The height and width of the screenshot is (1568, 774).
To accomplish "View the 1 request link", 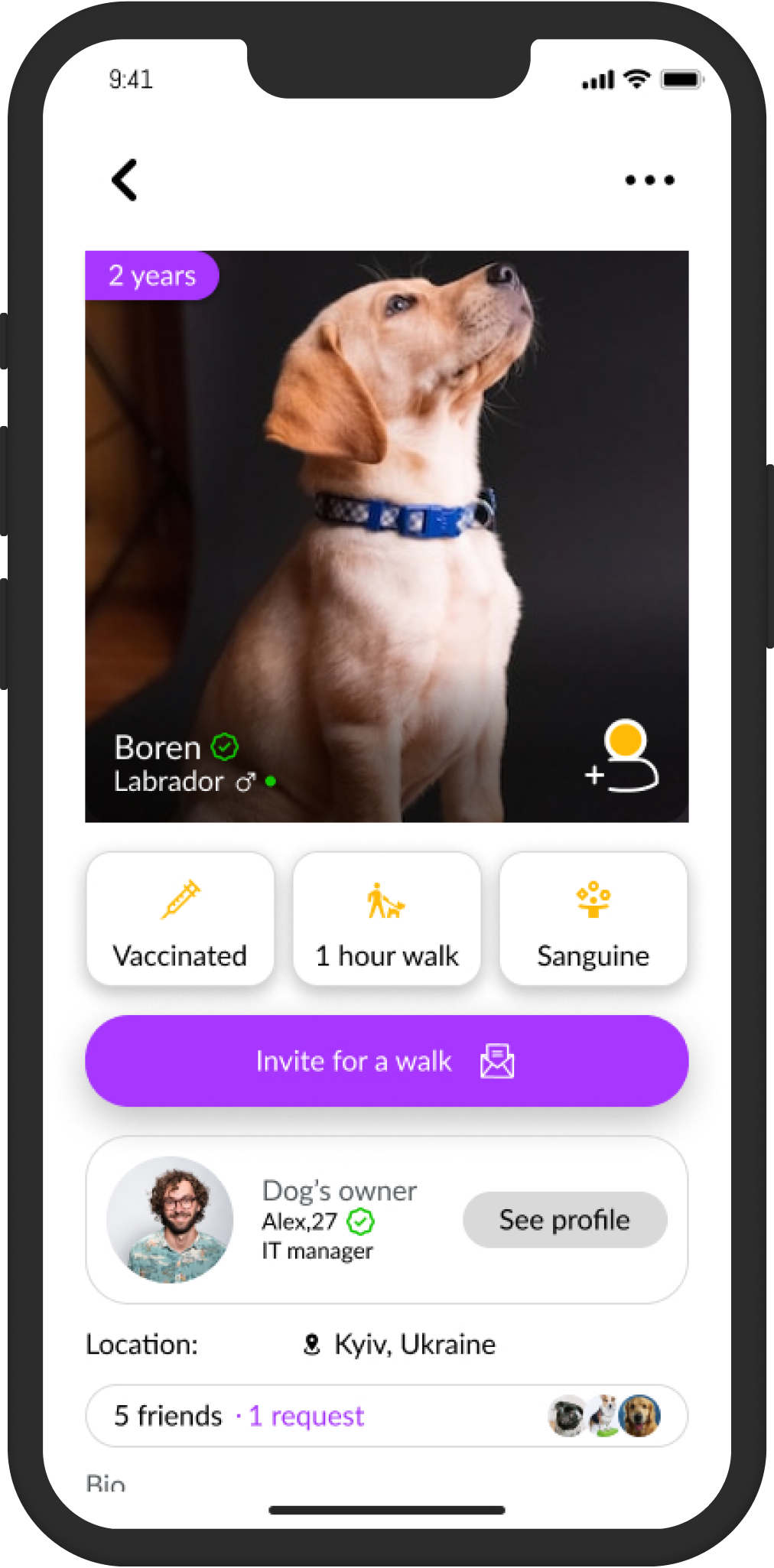I will point(307,1416).
